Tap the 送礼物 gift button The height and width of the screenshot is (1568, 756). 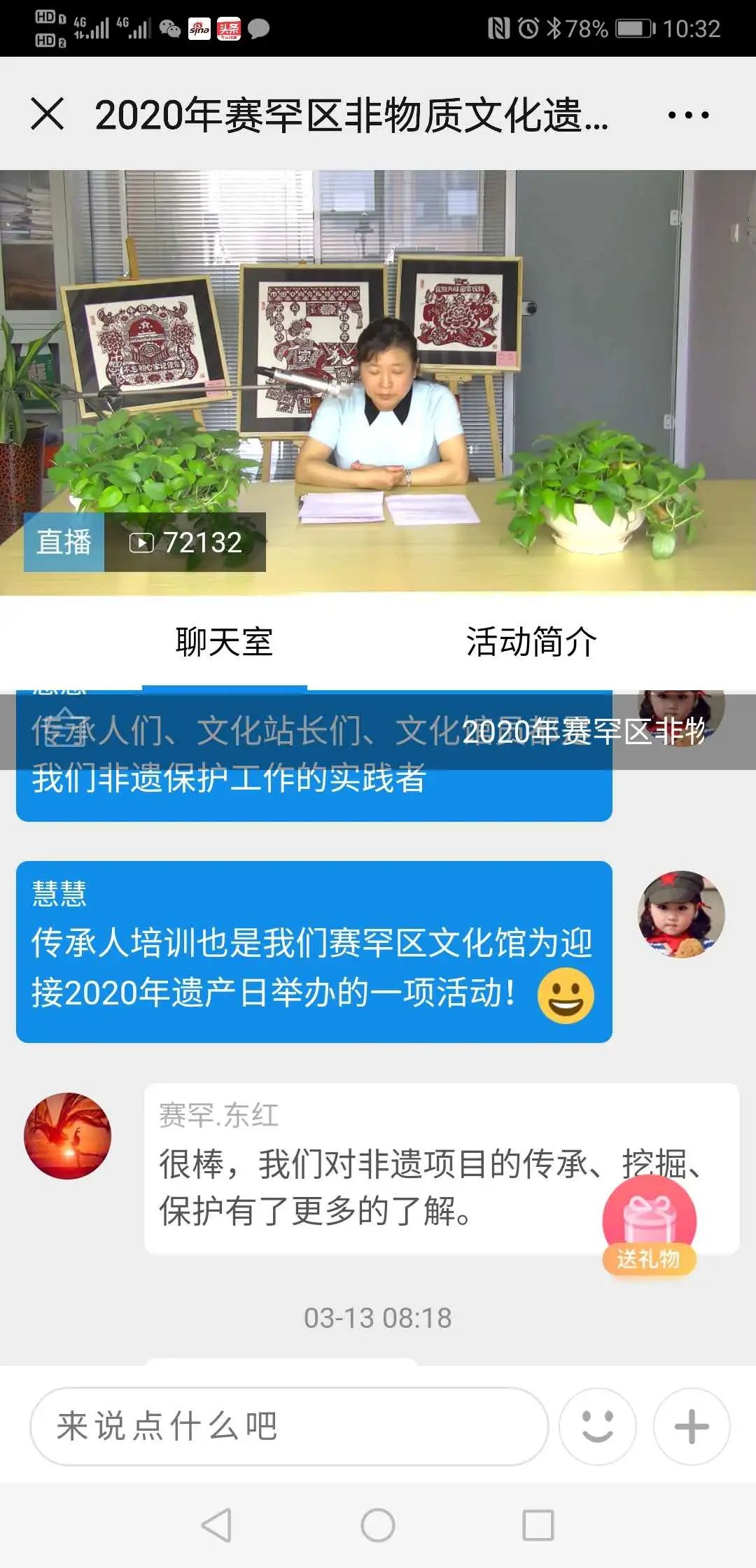[649, 1226]
